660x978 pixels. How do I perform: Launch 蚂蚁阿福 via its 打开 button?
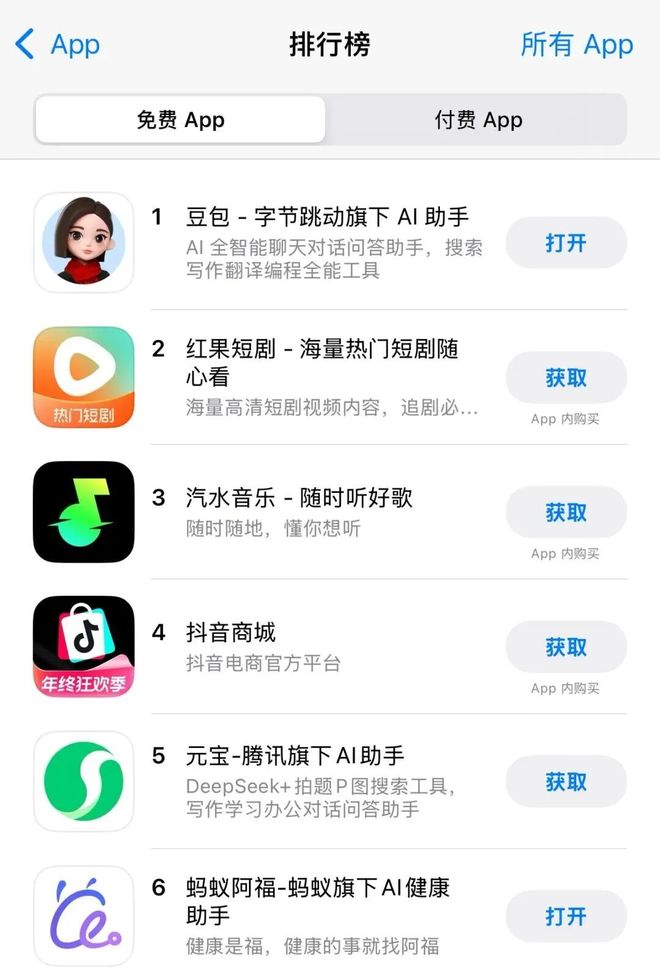point(566,916)
